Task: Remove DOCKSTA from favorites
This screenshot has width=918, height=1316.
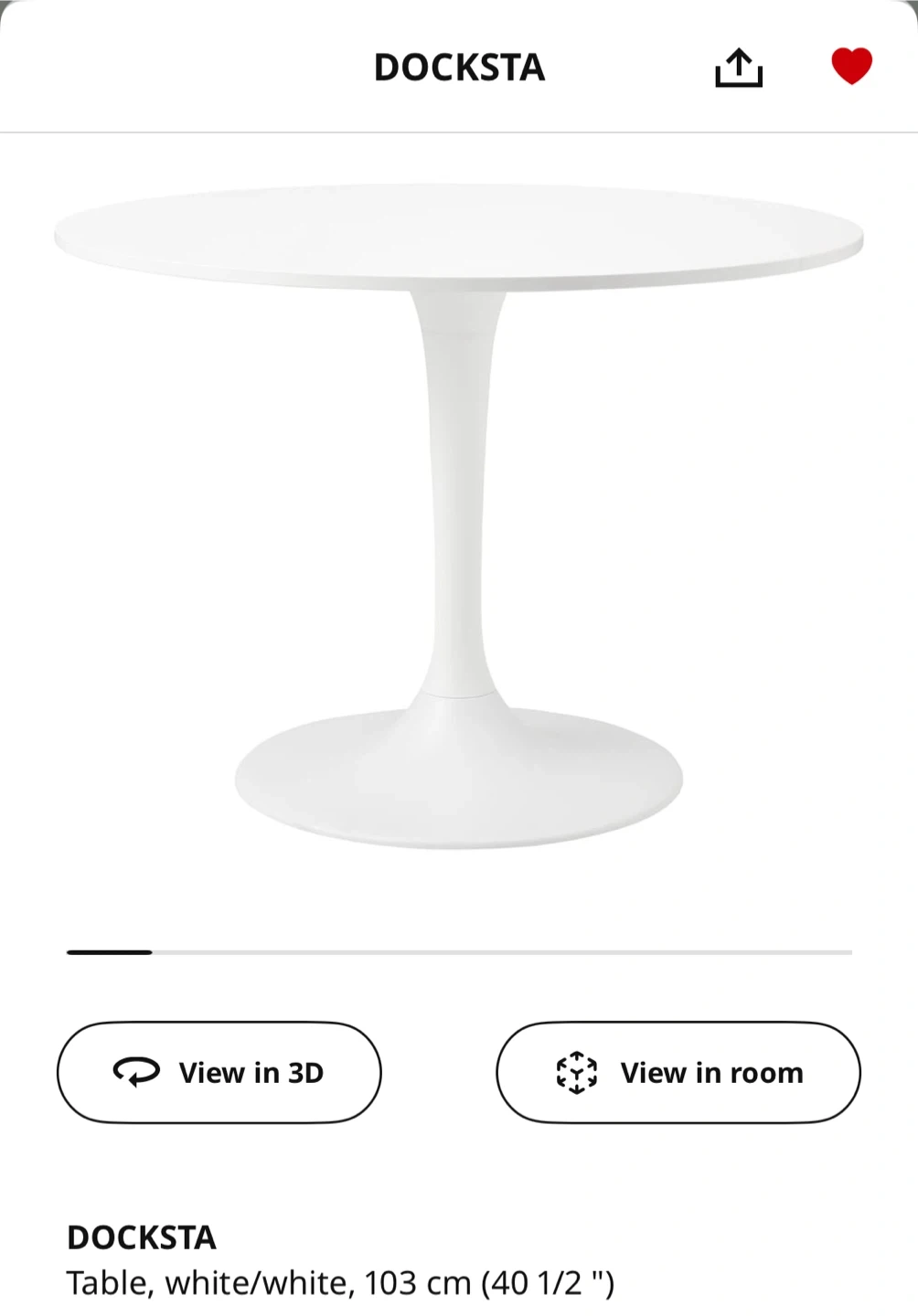Action: (851, 67)
